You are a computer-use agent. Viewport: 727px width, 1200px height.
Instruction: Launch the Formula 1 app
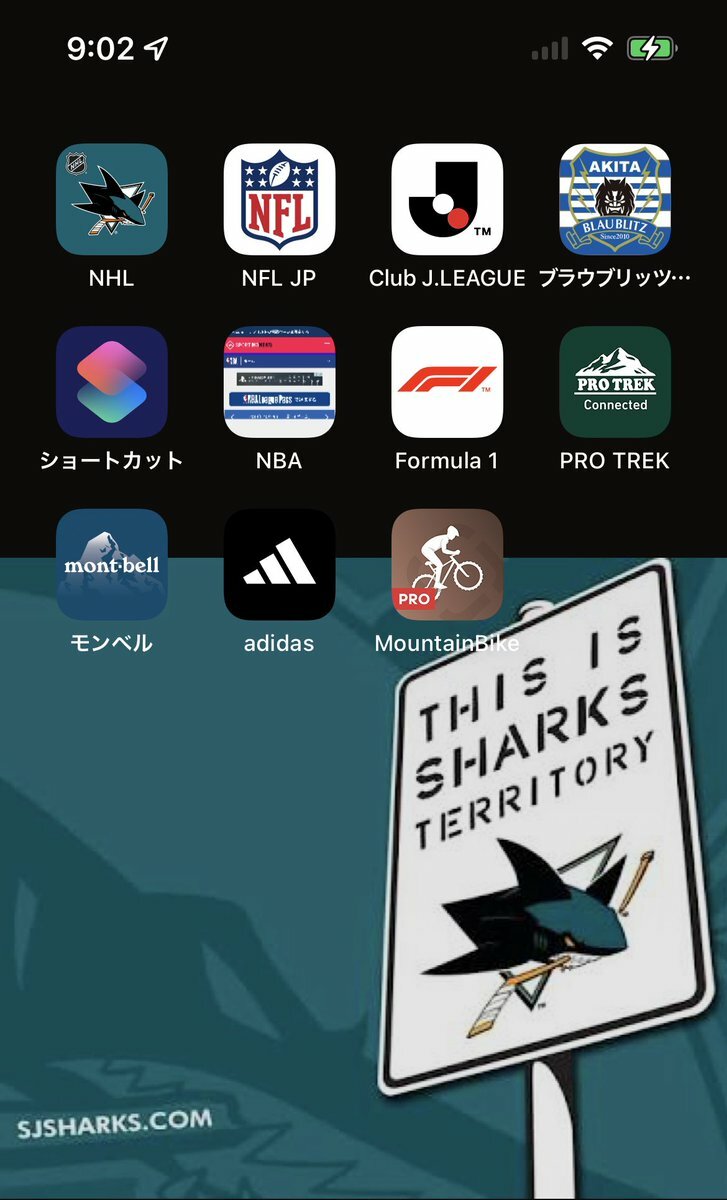tap(447, 382)
